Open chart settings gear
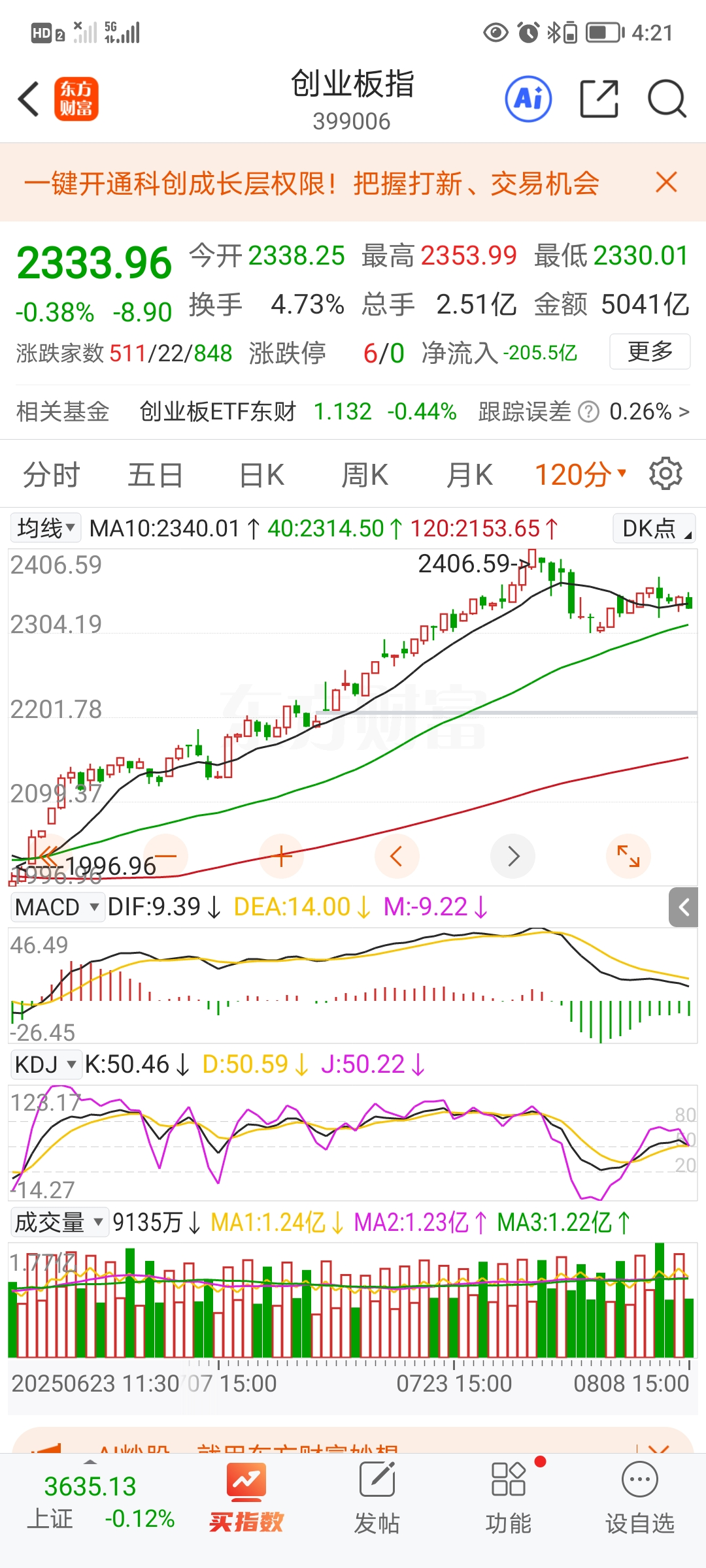This screenshot has height=1568, width=706. pos(665,474)
